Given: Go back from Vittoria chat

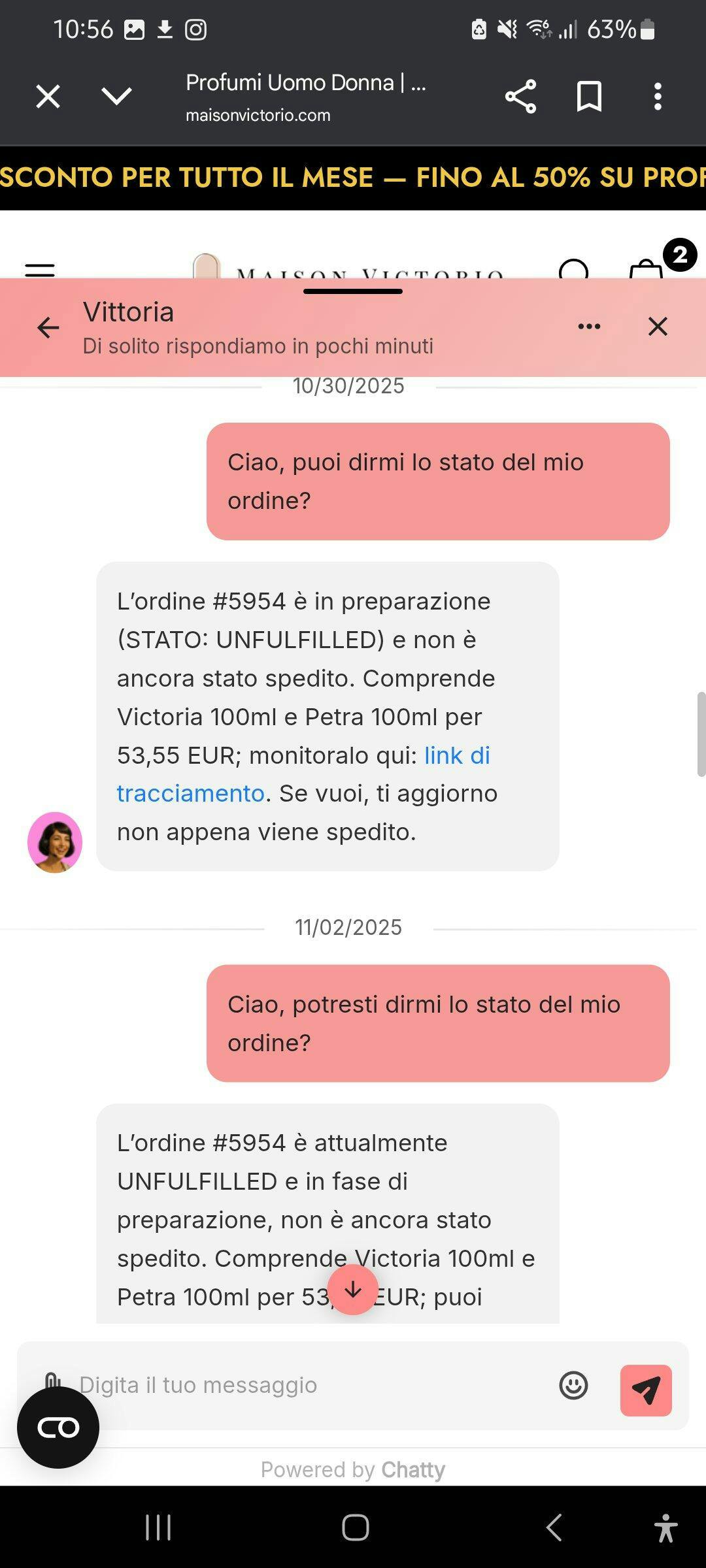Looking at the screenshot, I should [48, 327].
